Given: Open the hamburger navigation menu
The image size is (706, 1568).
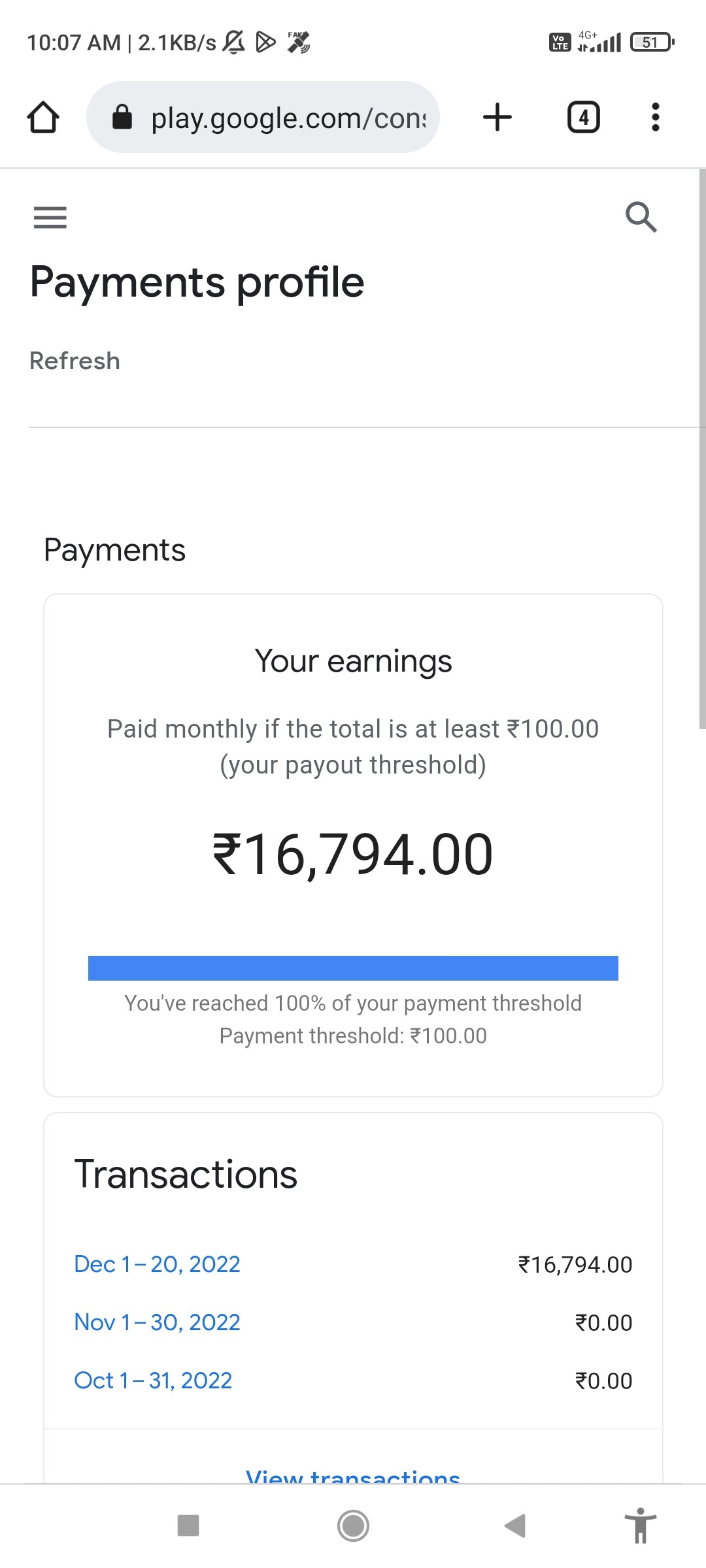Looking at the screenshot, I should click(50, 218).
